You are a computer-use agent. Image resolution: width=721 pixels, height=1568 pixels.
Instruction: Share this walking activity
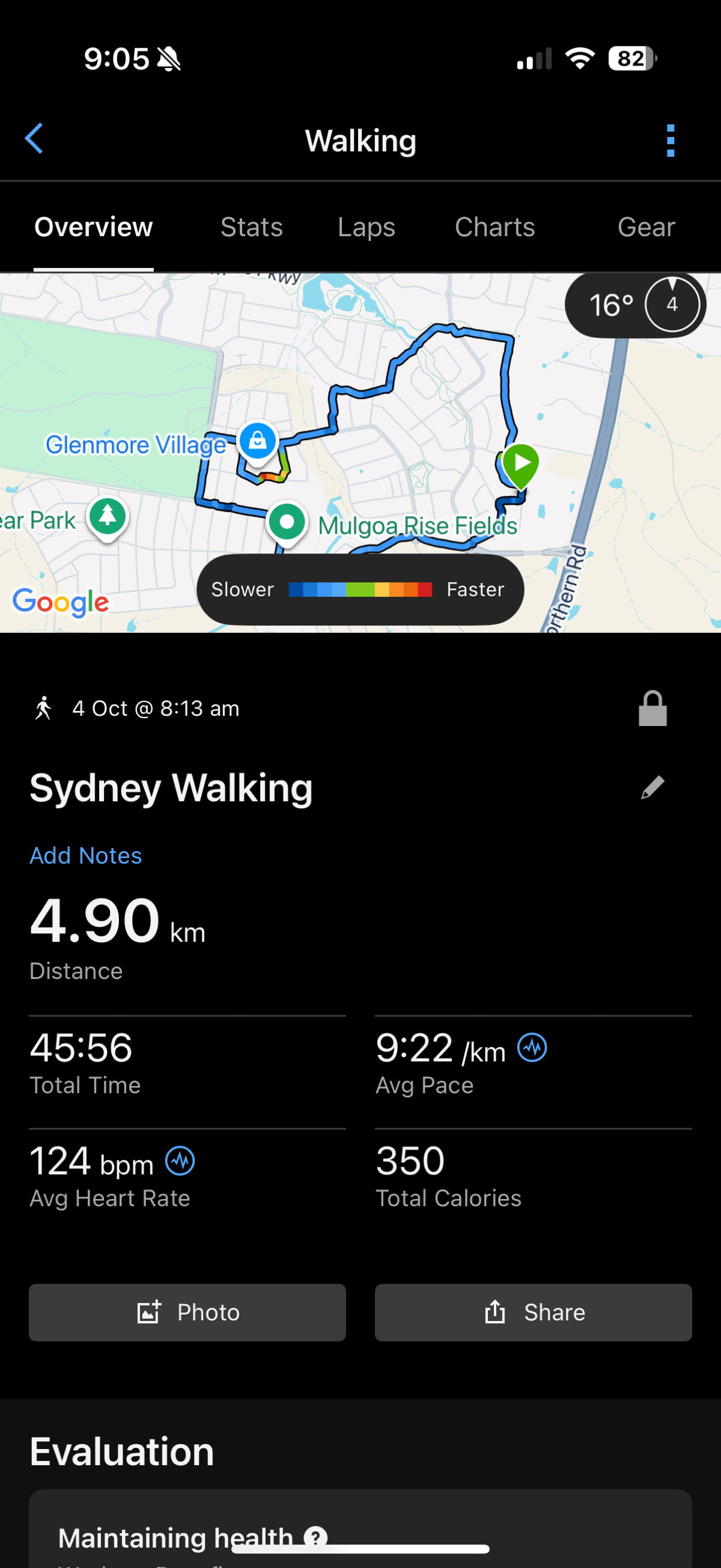point(533,1313)
